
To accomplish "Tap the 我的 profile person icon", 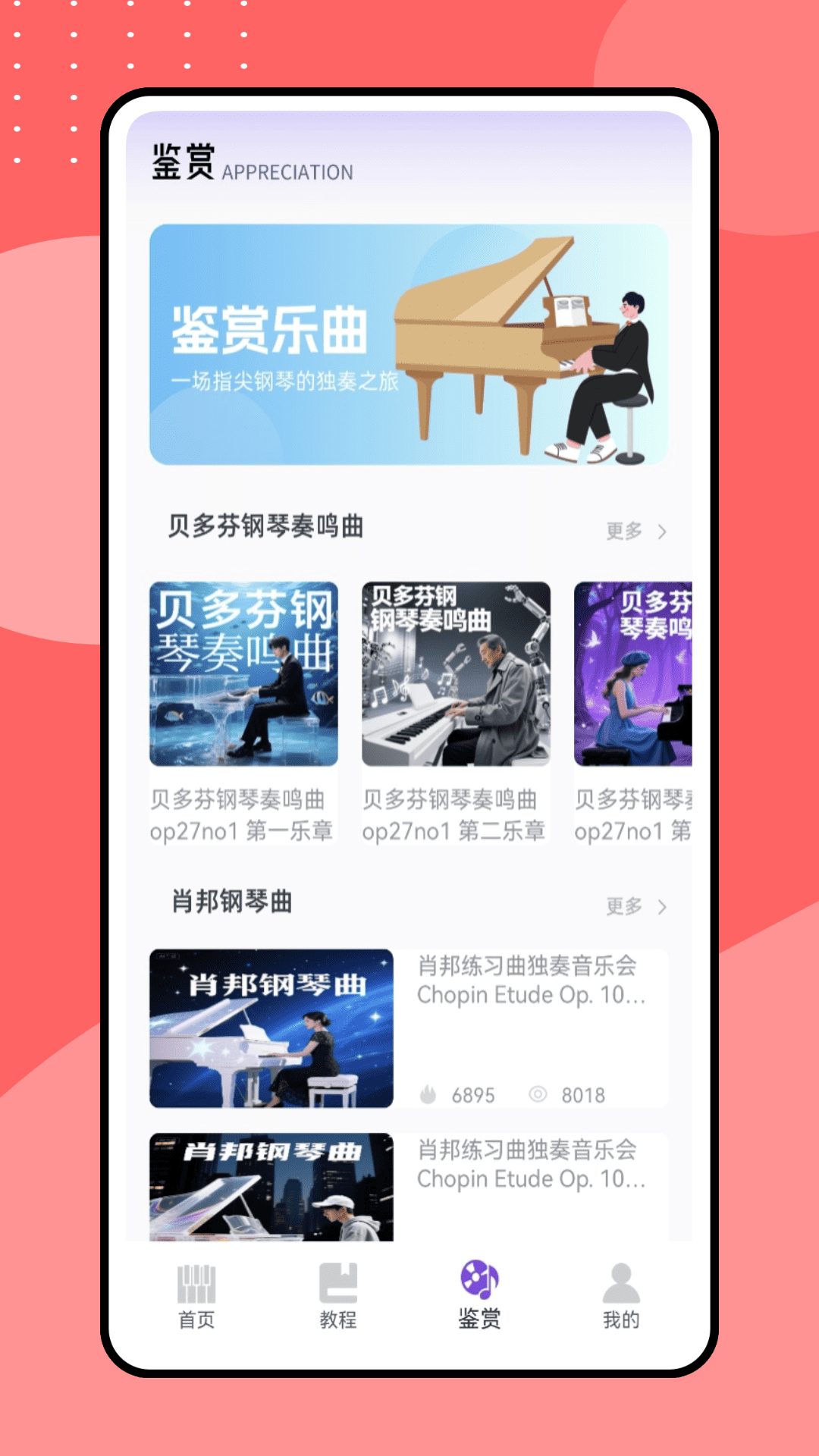I will [x=620, y=1282].
